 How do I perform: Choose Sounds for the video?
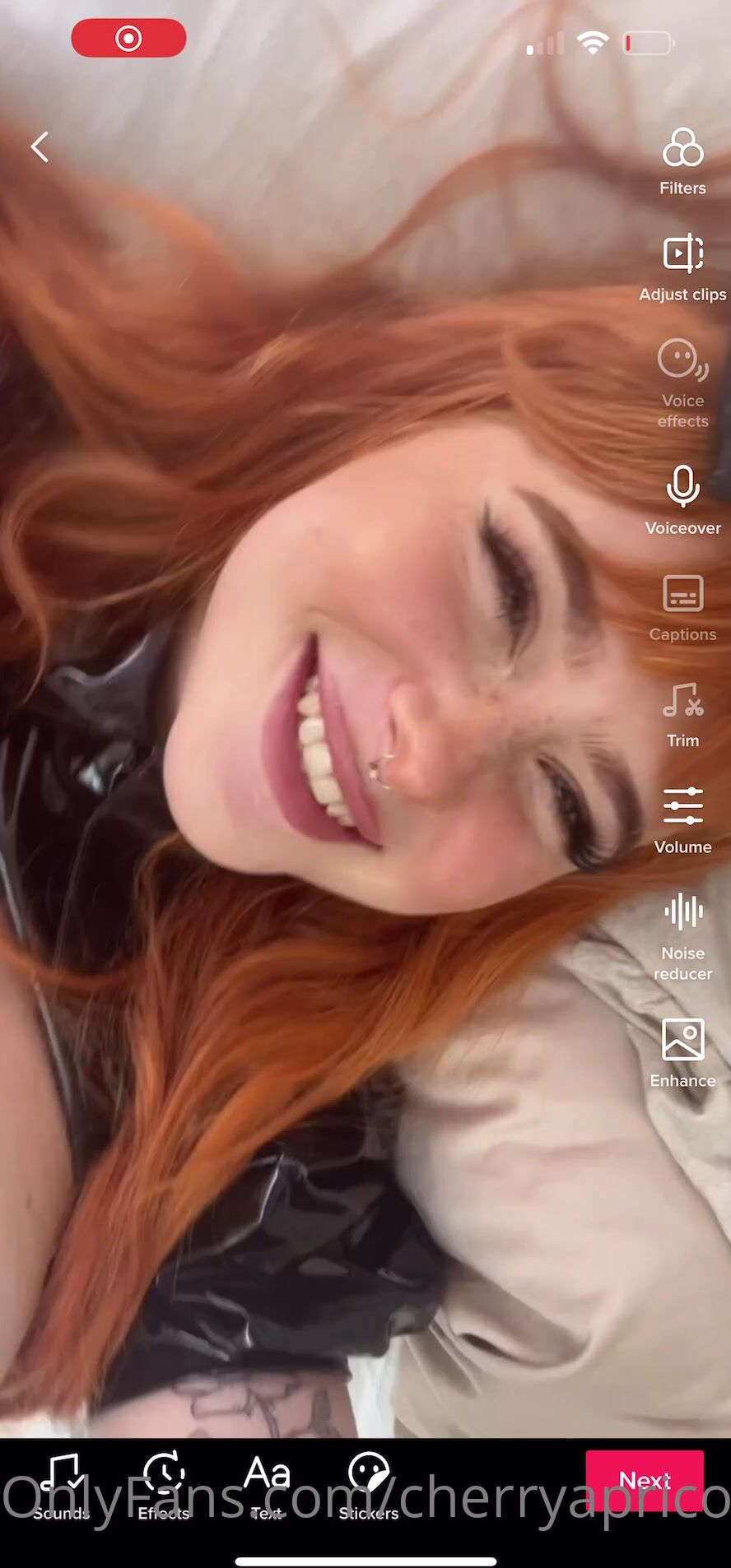click(62, 1486)
